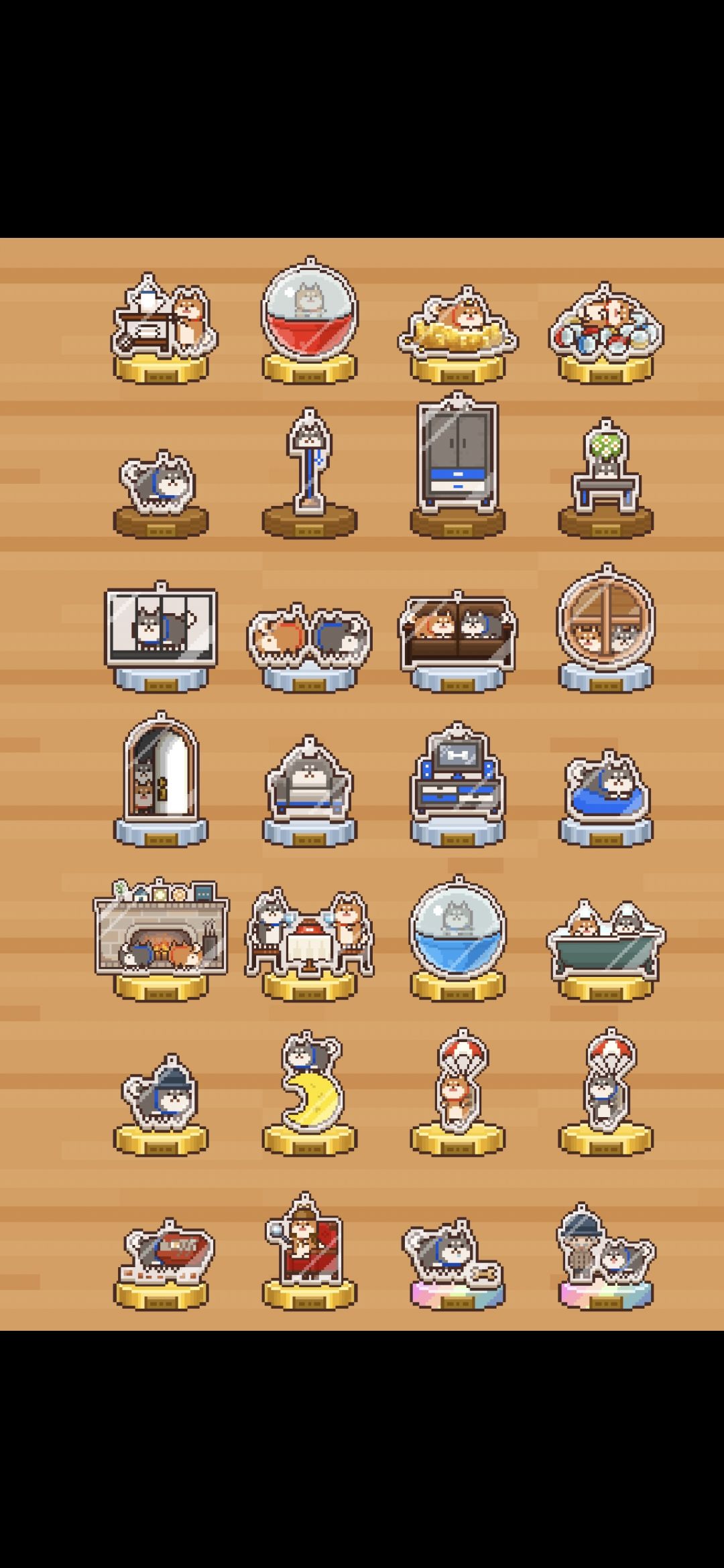This screenshot has height=1568, width=724.
Task: Select the two Shiba rear-ends figurine
Action: [x=308, y=637]
